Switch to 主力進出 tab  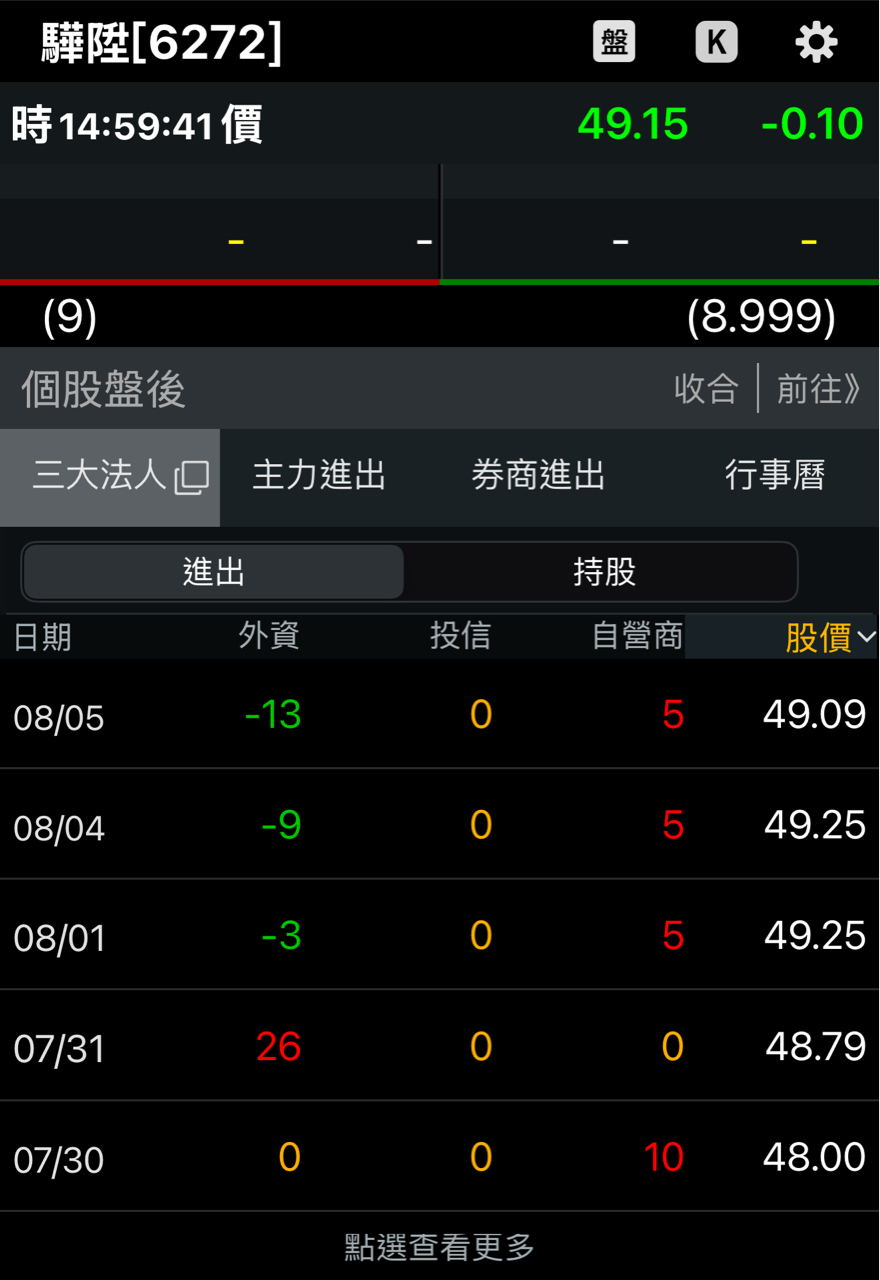click(319, 476)
